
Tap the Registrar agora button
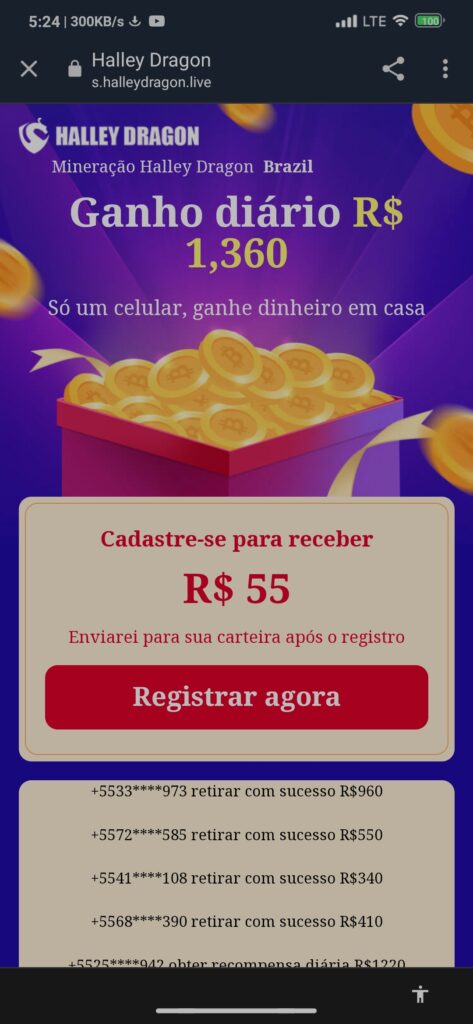point(236,697)
